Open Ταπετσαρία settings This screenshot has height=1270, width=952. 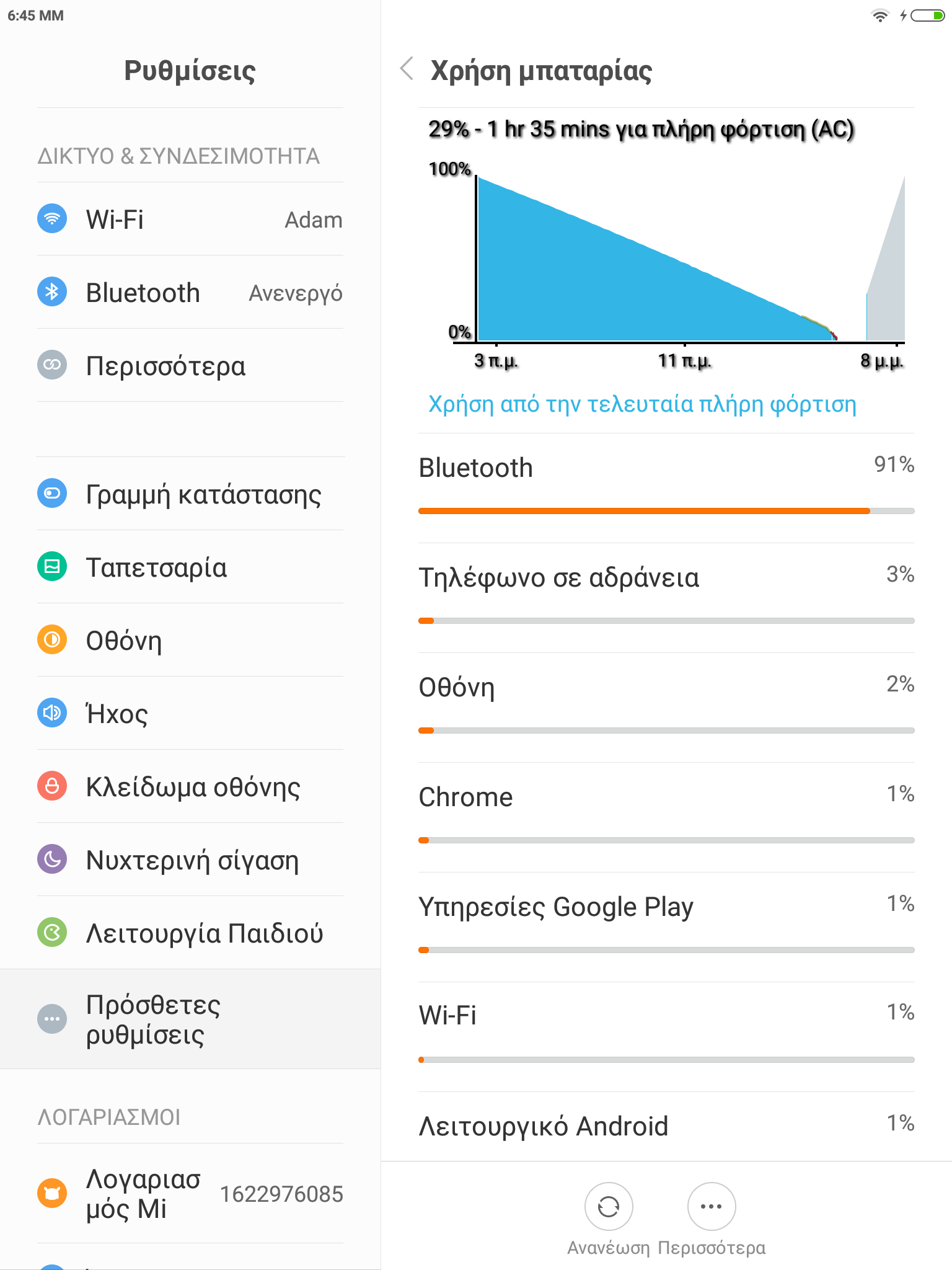[x=190, y=567]
